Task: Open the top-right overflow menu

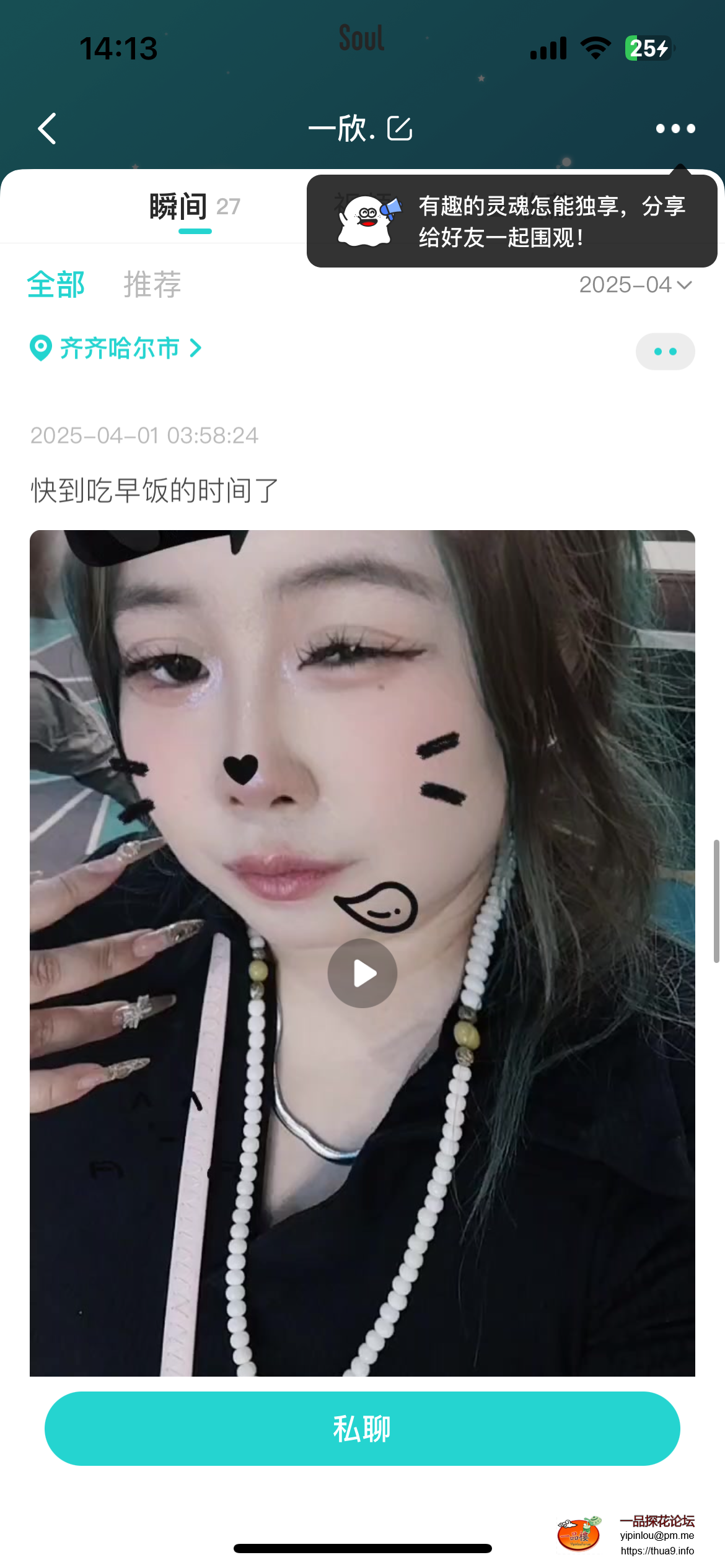Action: 675,129
